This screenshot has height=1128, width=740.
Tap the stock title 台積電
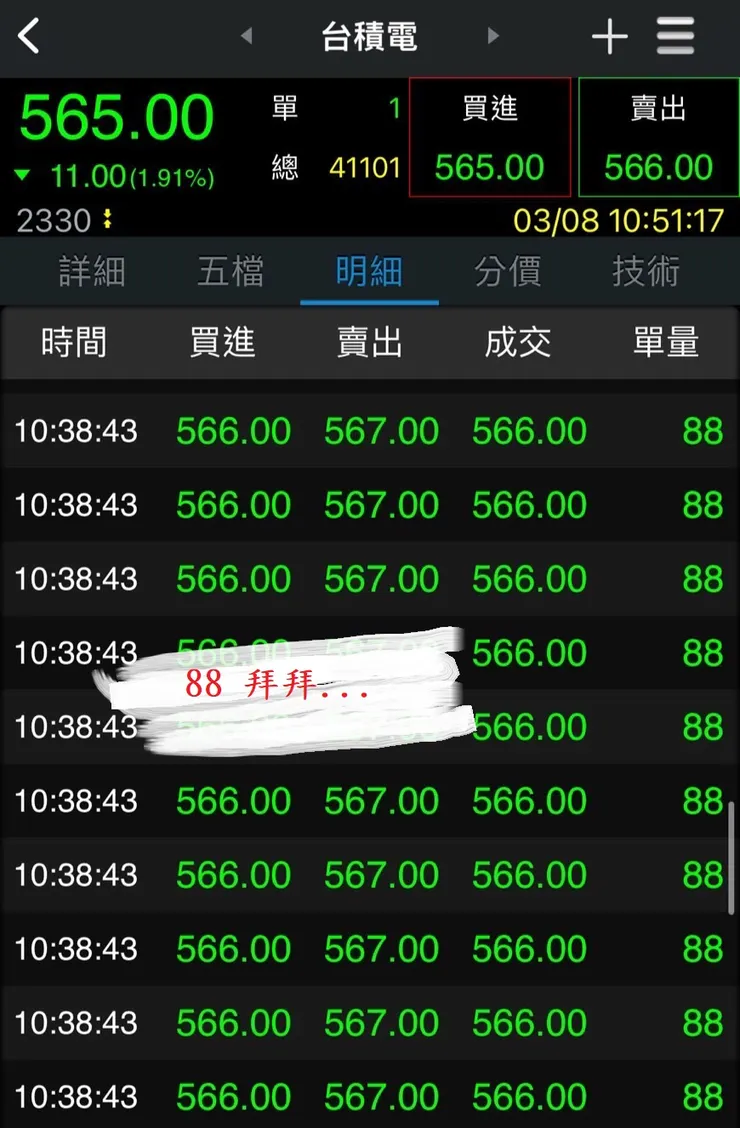click(370, 36)
